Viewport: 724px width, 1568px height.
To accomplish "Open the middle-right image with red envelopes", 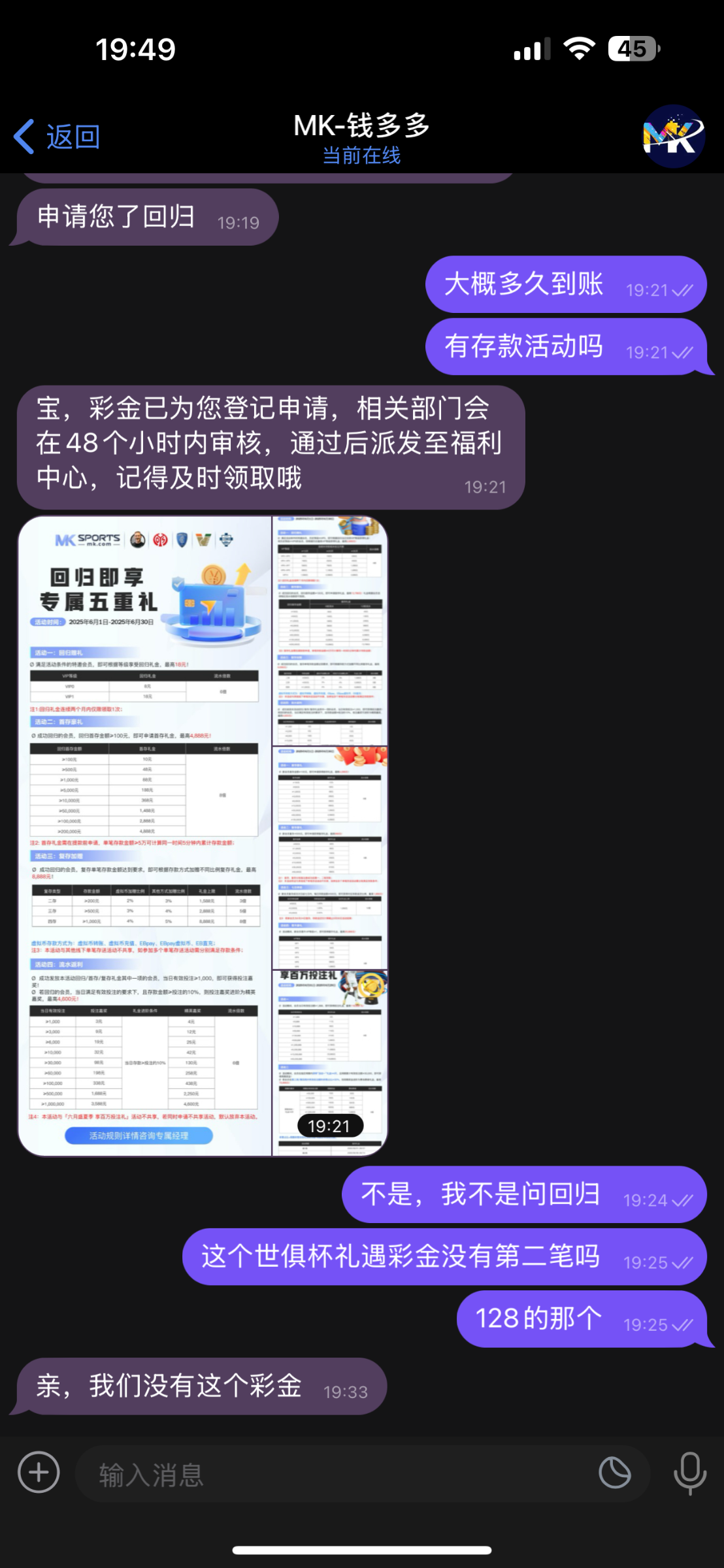I will coord(330,857).
